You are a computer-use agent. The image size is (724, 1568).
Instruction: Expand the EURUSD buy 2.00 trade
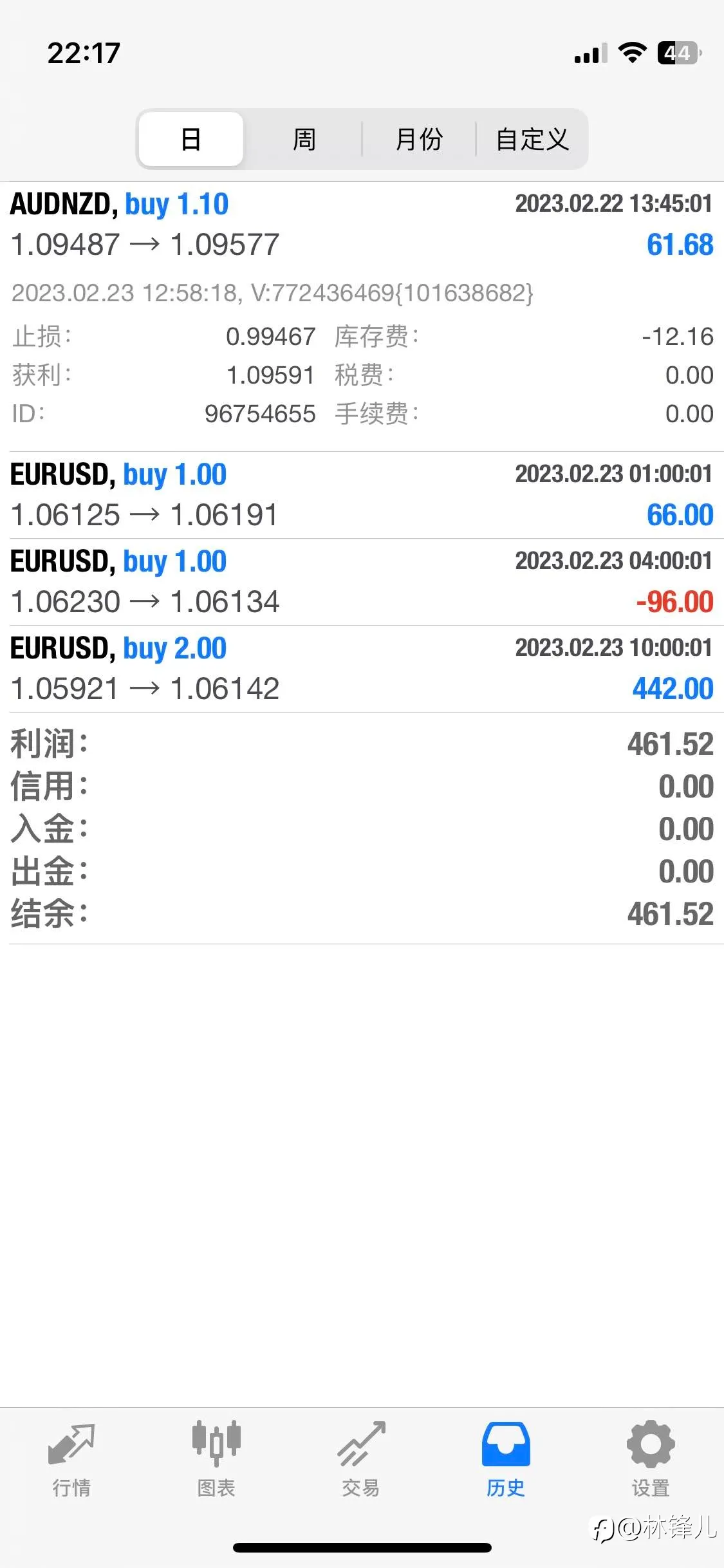coord(362,669)
